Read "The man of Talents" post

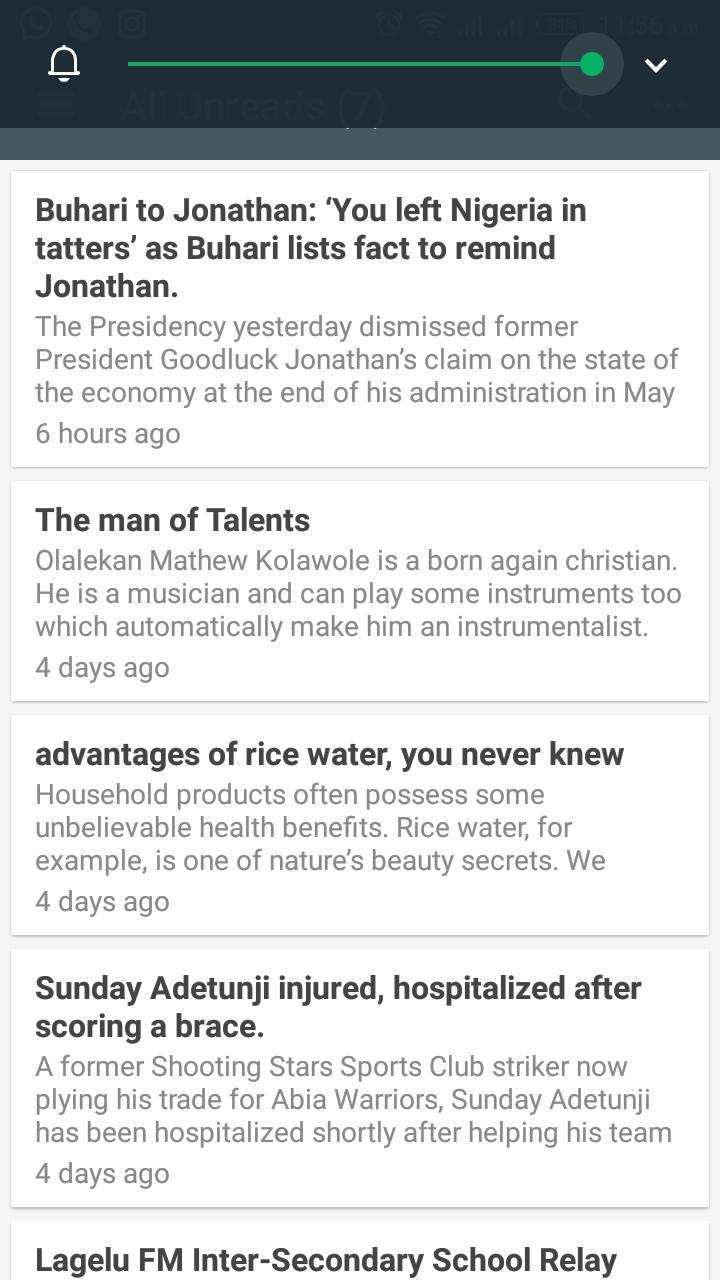360,592
